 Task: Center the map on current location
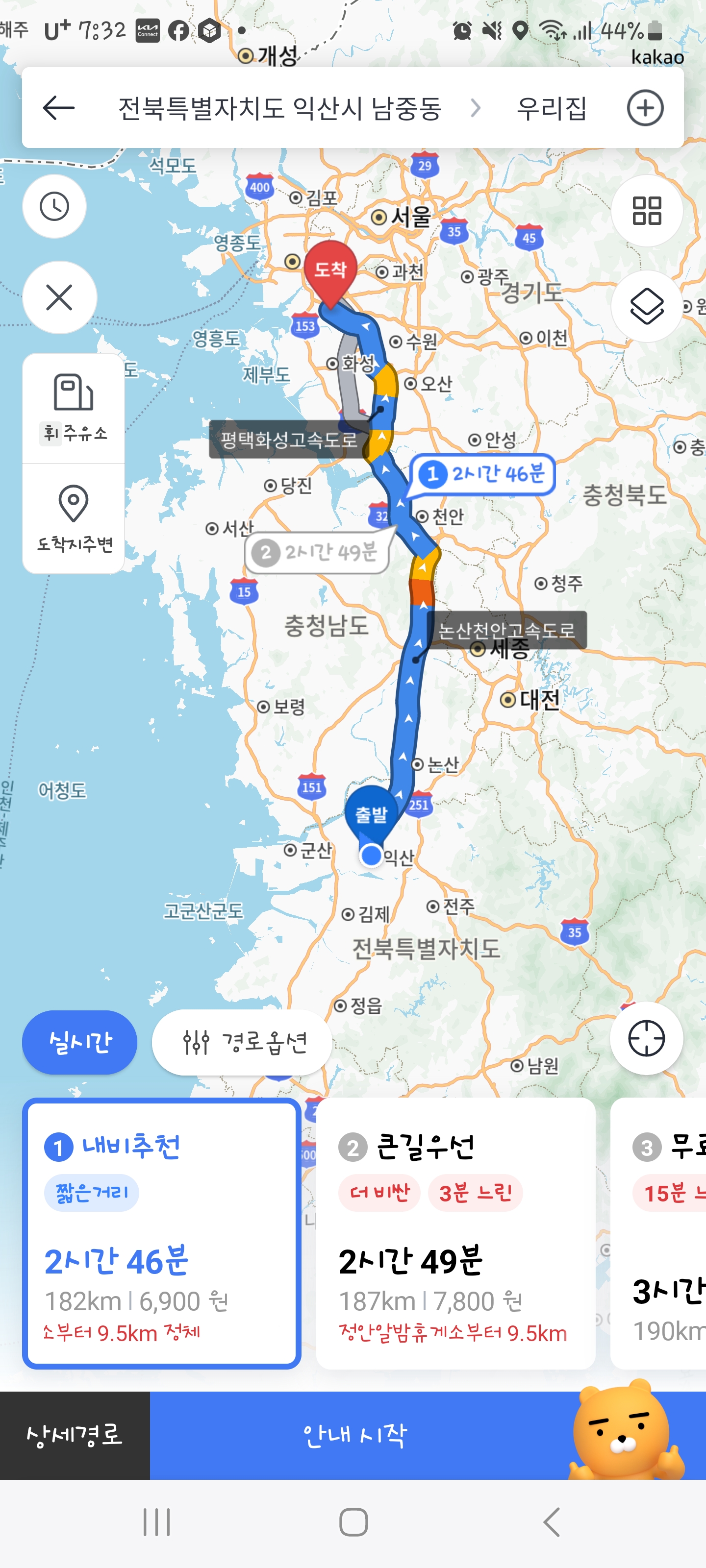point(646,1038)
